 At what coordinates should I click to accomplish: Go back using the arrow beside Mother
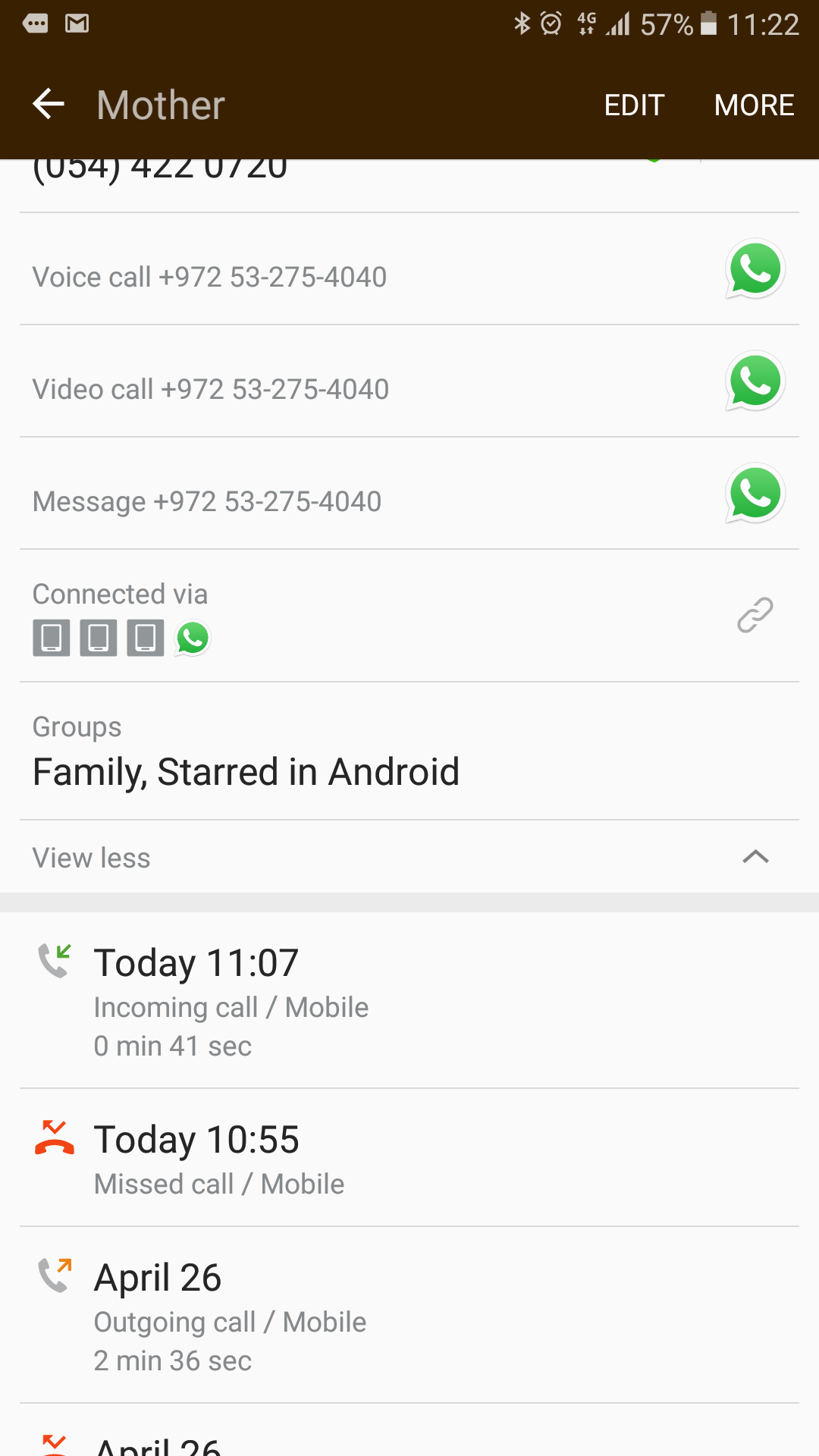(49, 104)
